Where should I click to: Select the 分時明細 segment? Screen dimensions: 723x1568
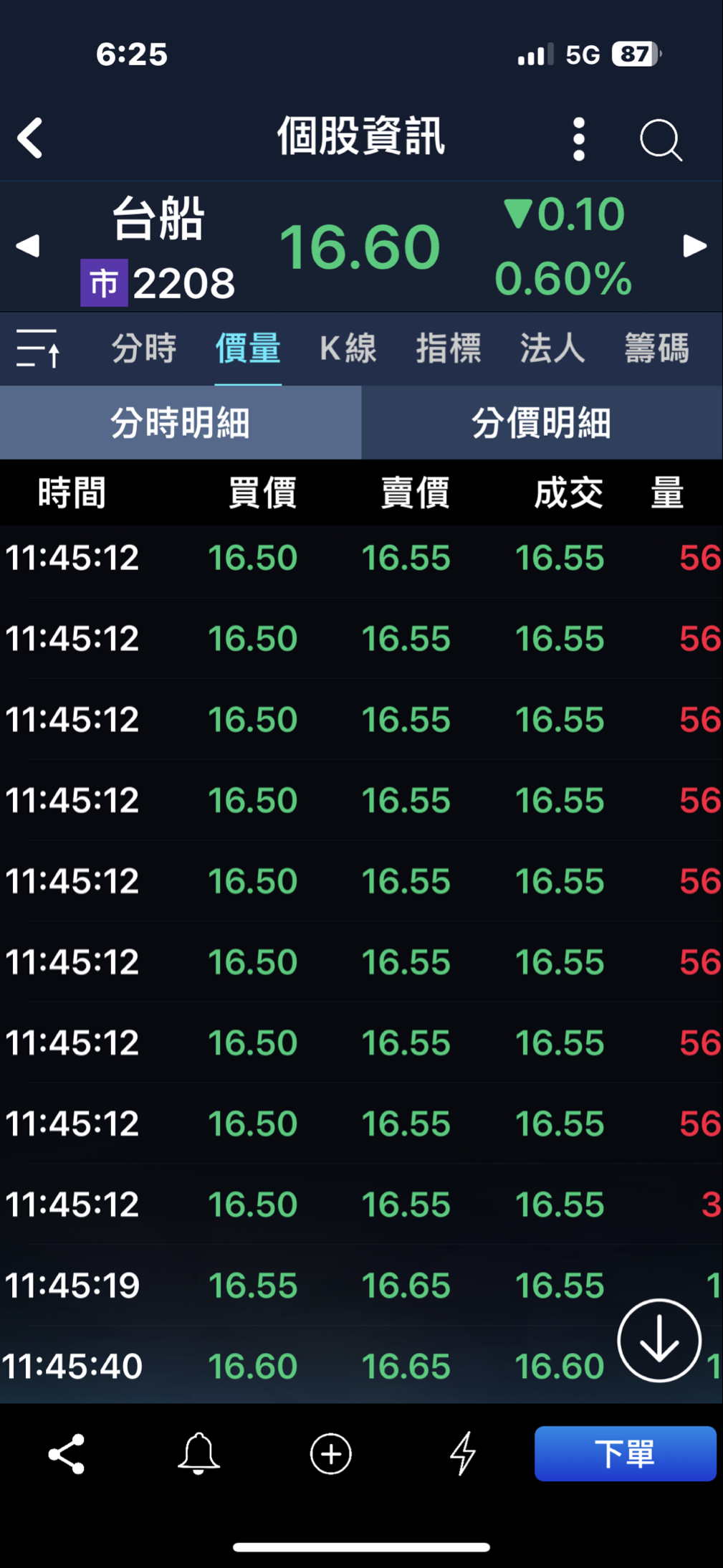(181, 423)
